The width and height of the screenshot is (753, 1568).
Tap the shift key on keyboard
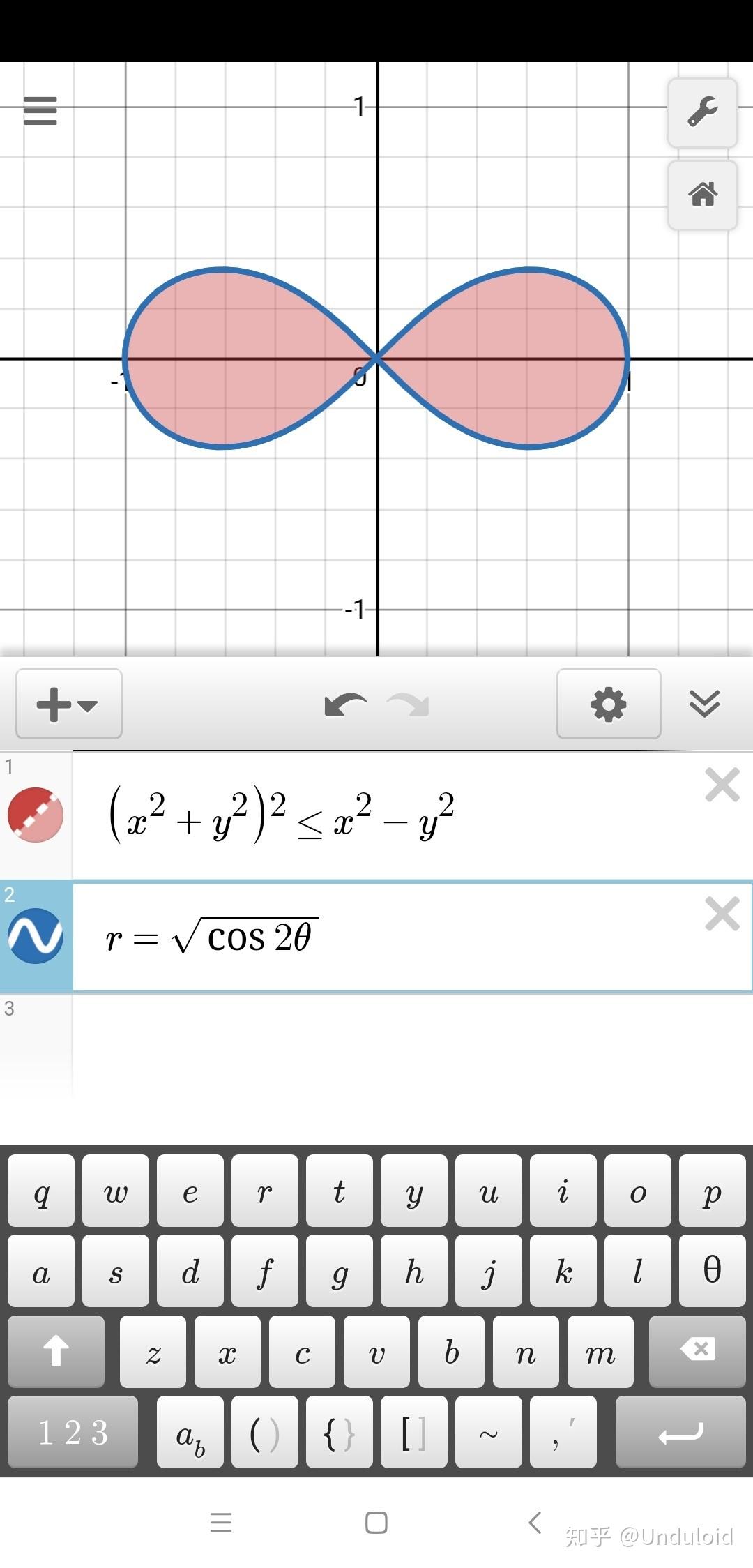coord(56,1351)
